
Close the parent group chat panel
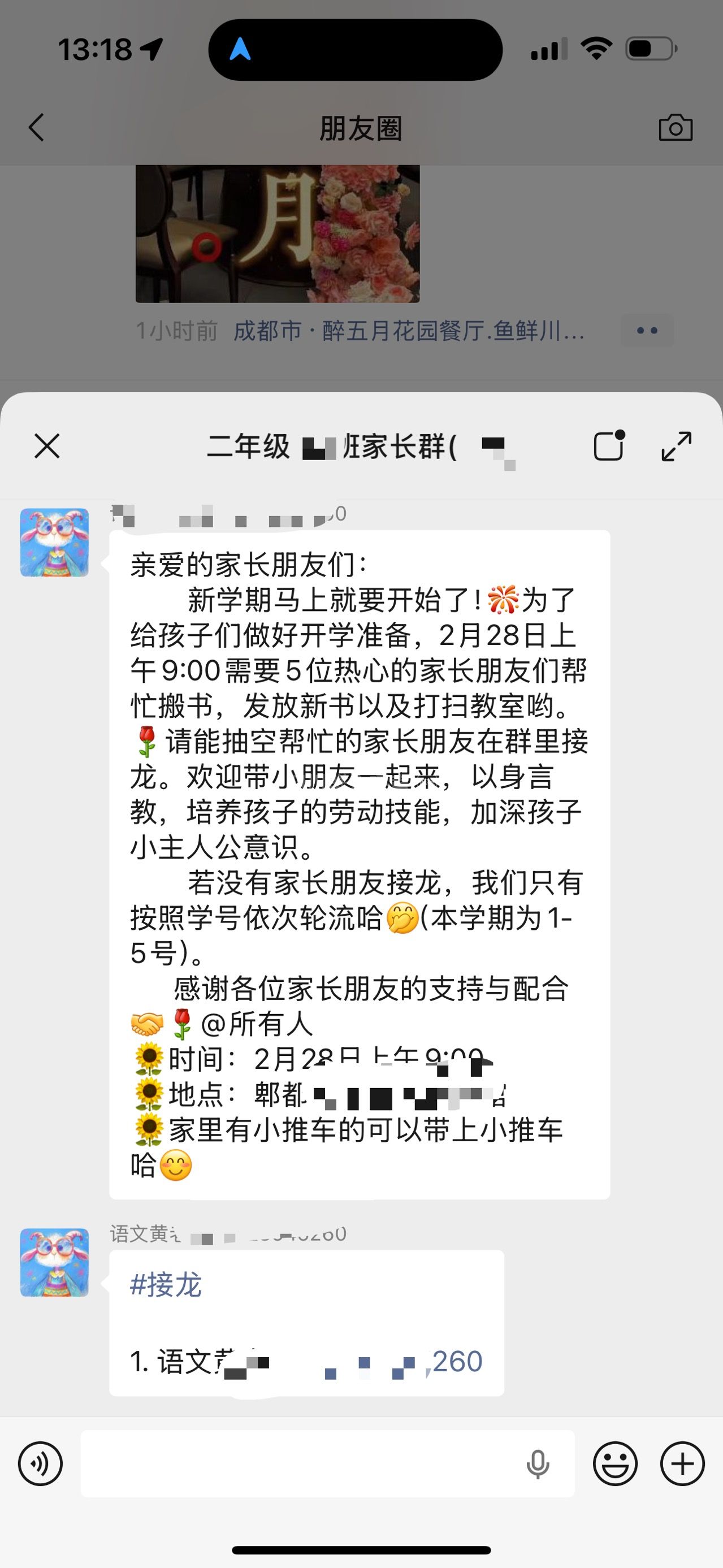coord(47,446)
